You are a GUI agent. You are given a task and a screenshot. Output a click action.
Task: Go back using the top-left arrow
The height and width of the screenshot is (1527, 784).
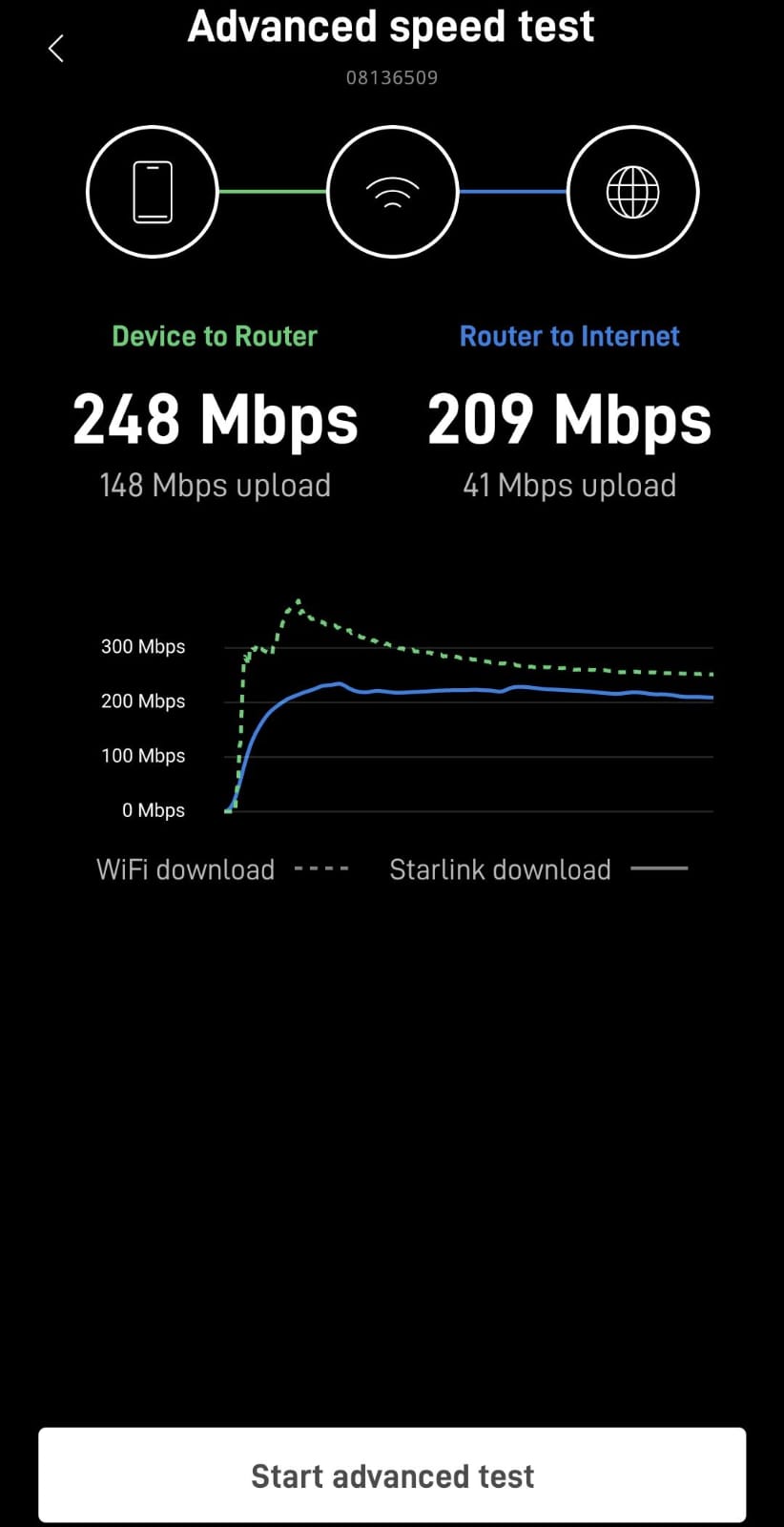tap(56, 49)
